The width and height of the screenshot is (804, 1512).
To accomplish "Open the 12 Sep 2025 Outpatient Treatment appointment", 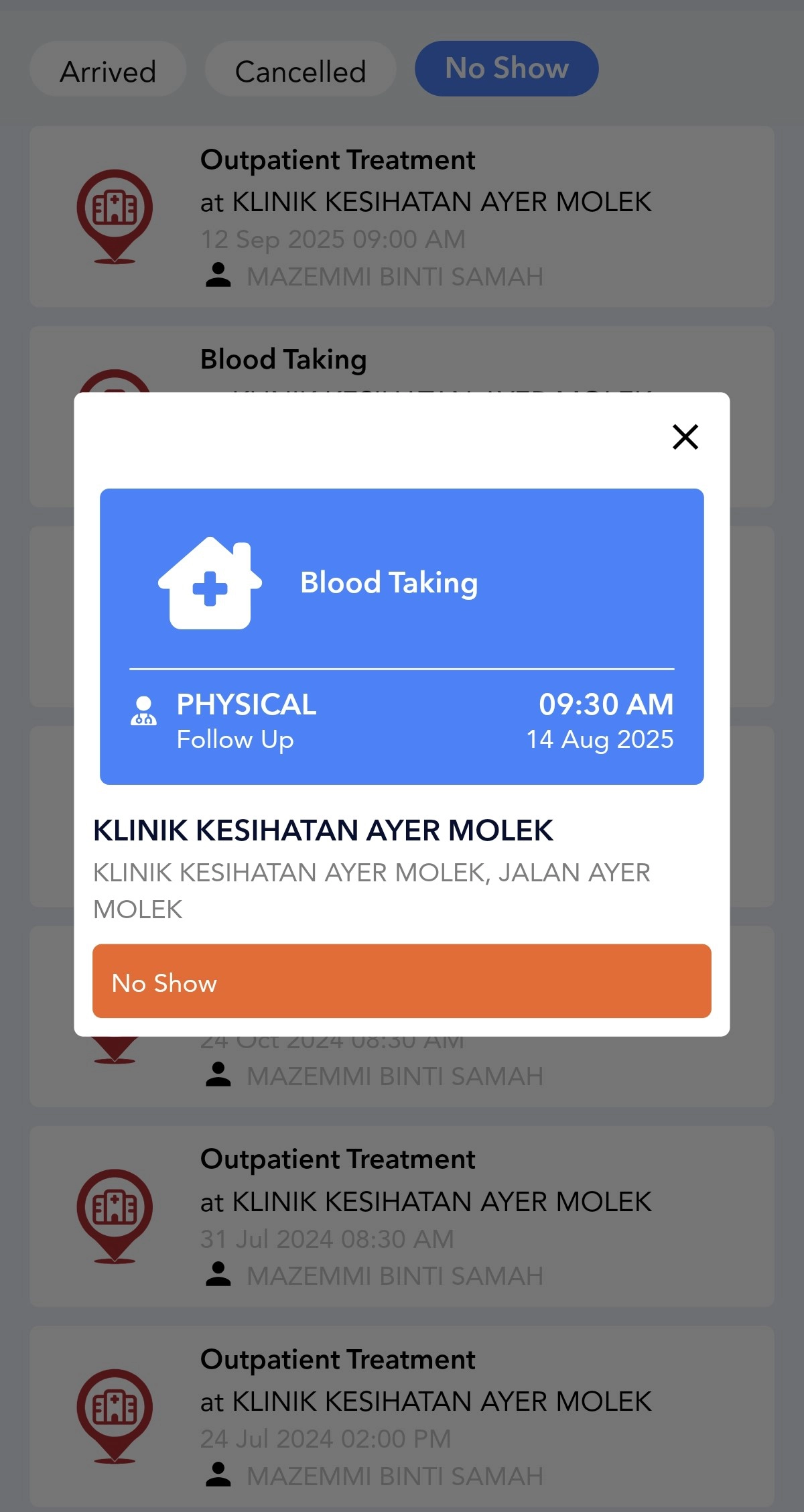I will 402,216.
